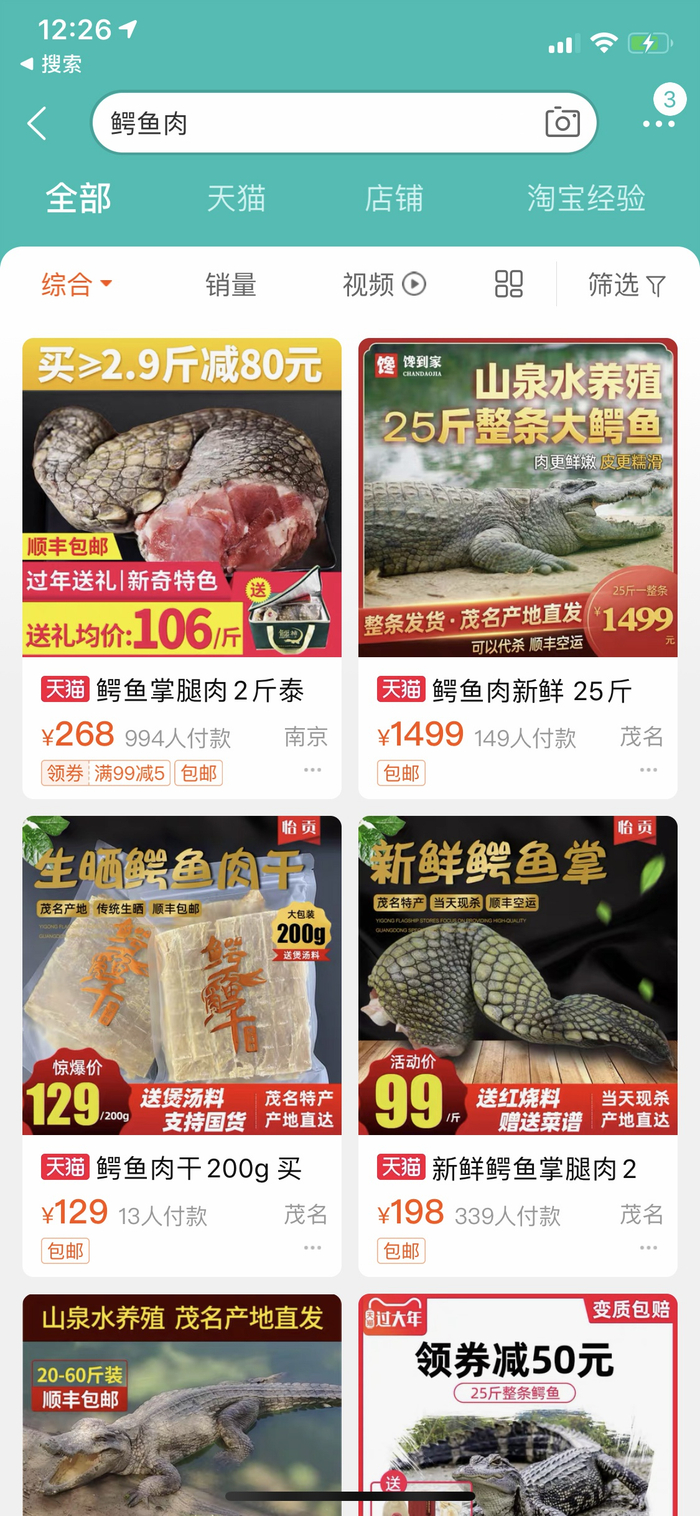
Task: Go back using the top-left arrow
Action: [37, 124]
